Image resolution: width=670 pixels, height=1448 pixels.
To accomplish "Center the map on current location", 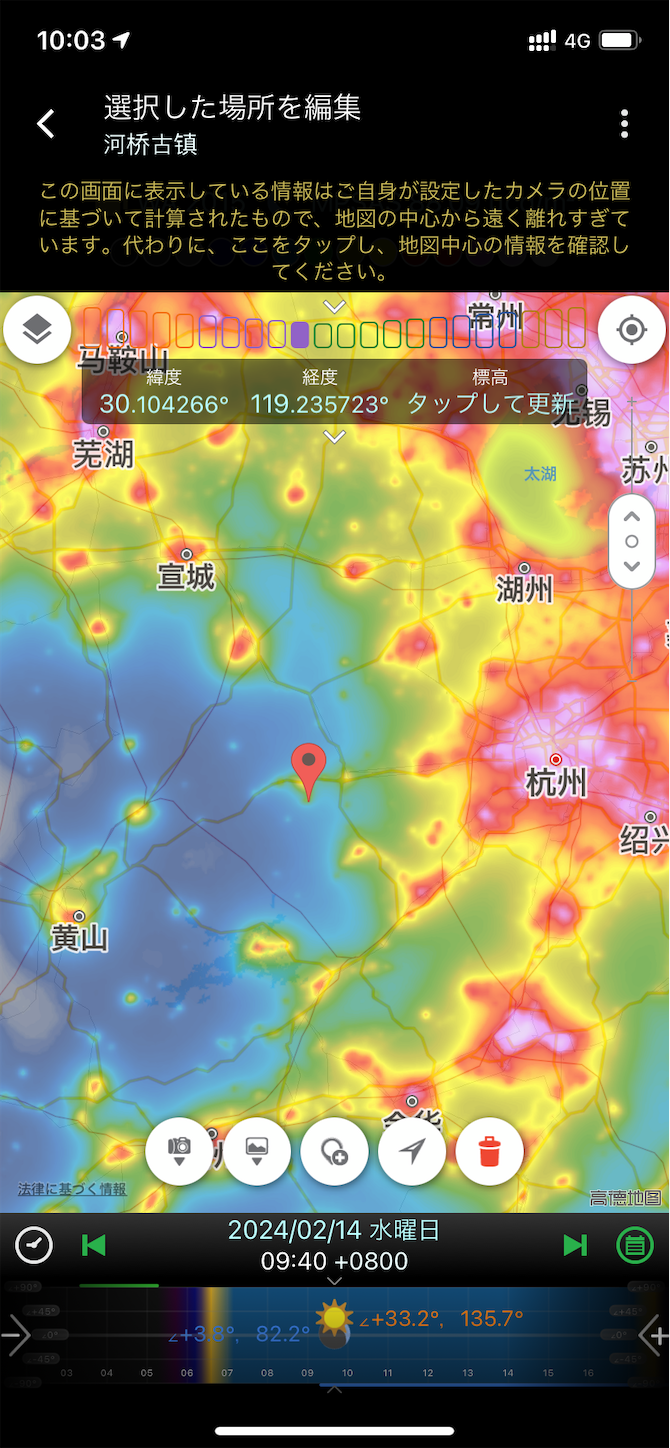I will click(632, 329).
